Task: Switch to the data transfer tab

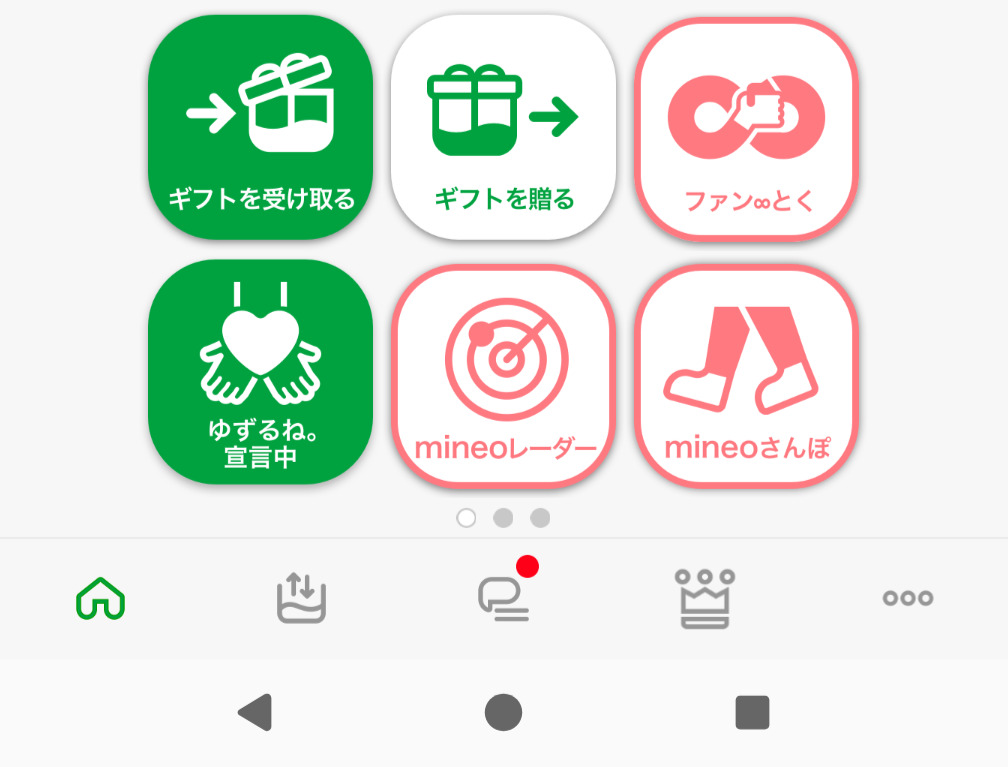Action: coord(302,598)
